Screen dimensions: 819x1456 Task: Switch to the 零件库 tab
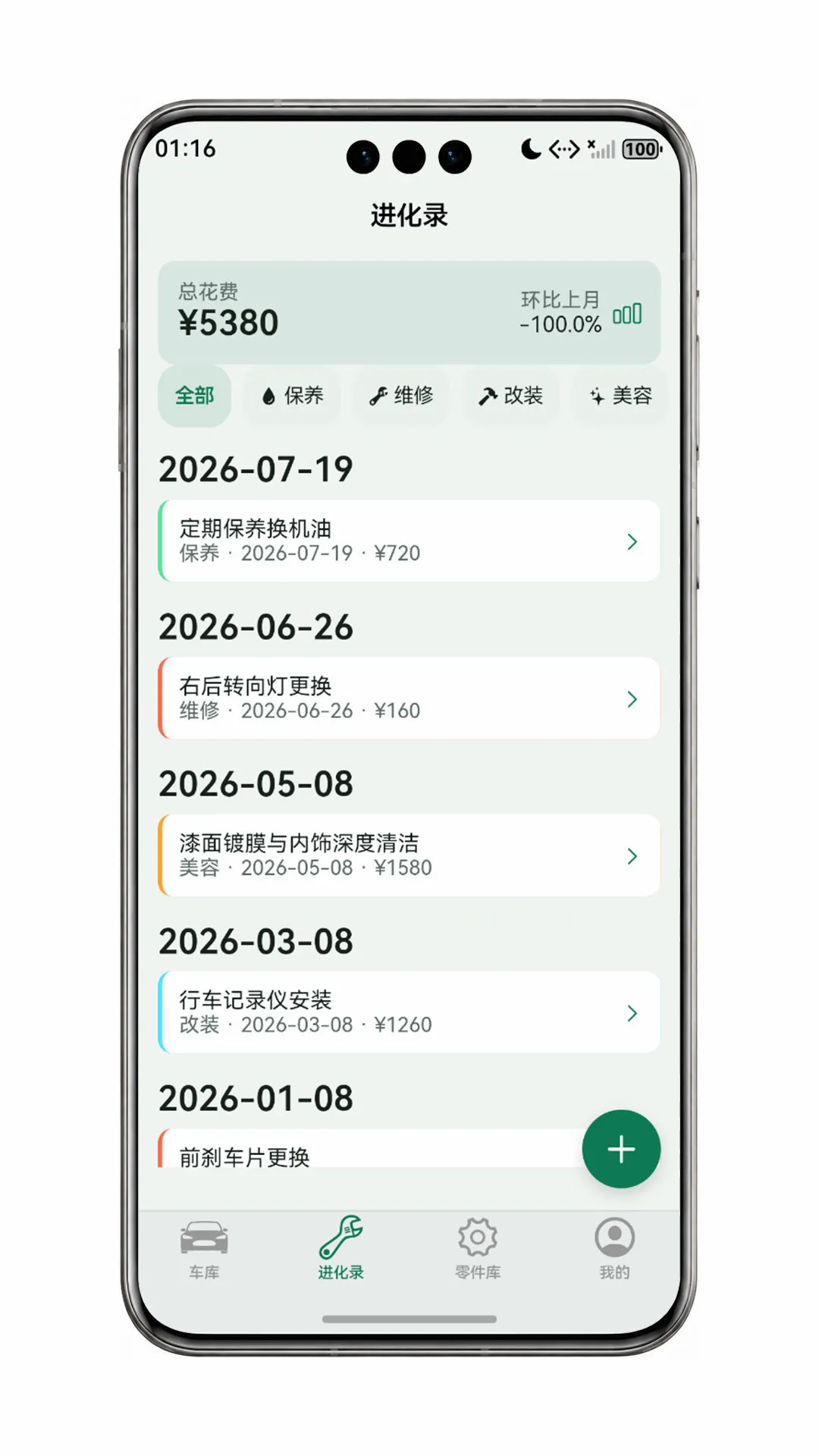478,1249
